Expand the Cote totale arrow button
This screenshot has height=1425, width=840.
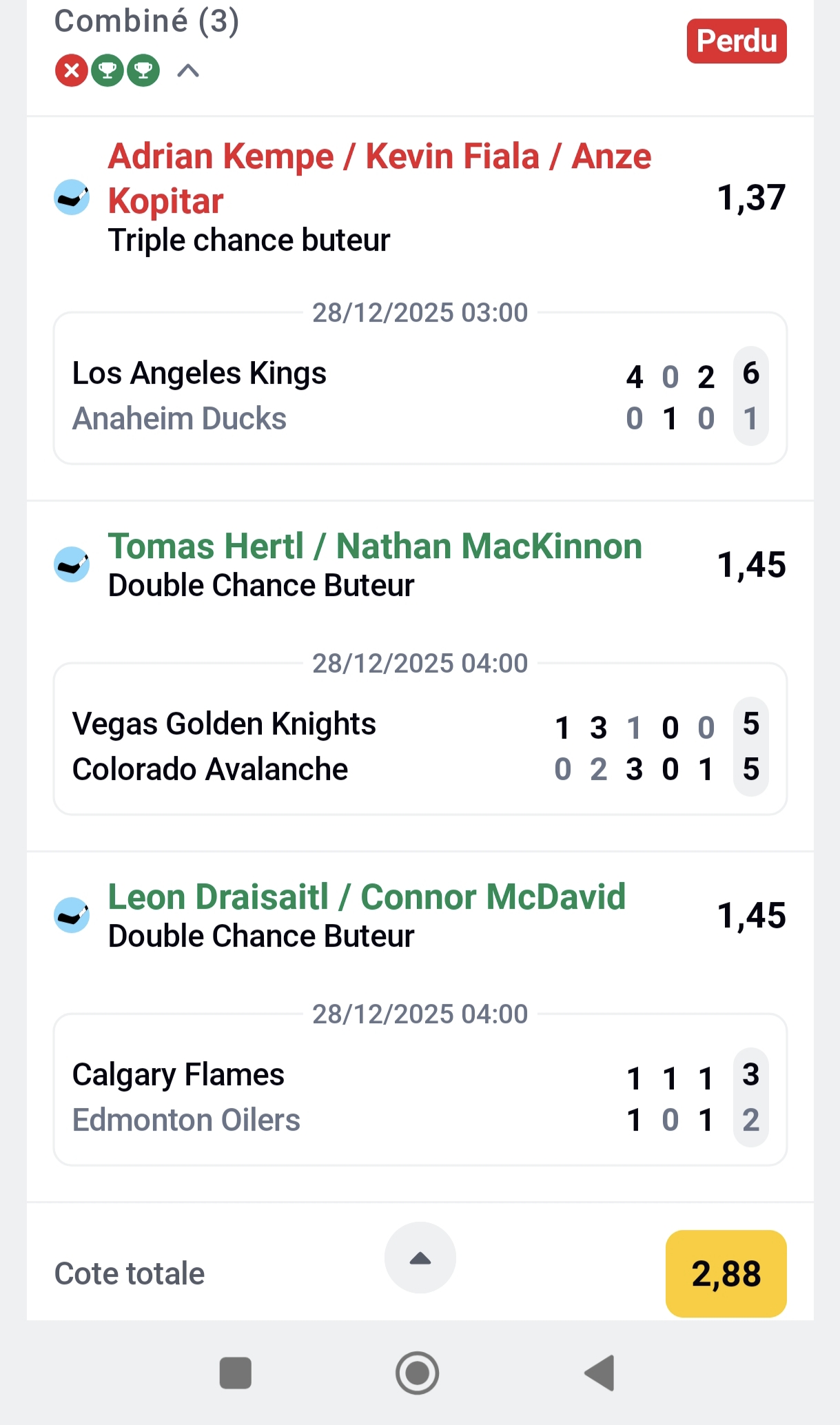tap(420, 1258)
